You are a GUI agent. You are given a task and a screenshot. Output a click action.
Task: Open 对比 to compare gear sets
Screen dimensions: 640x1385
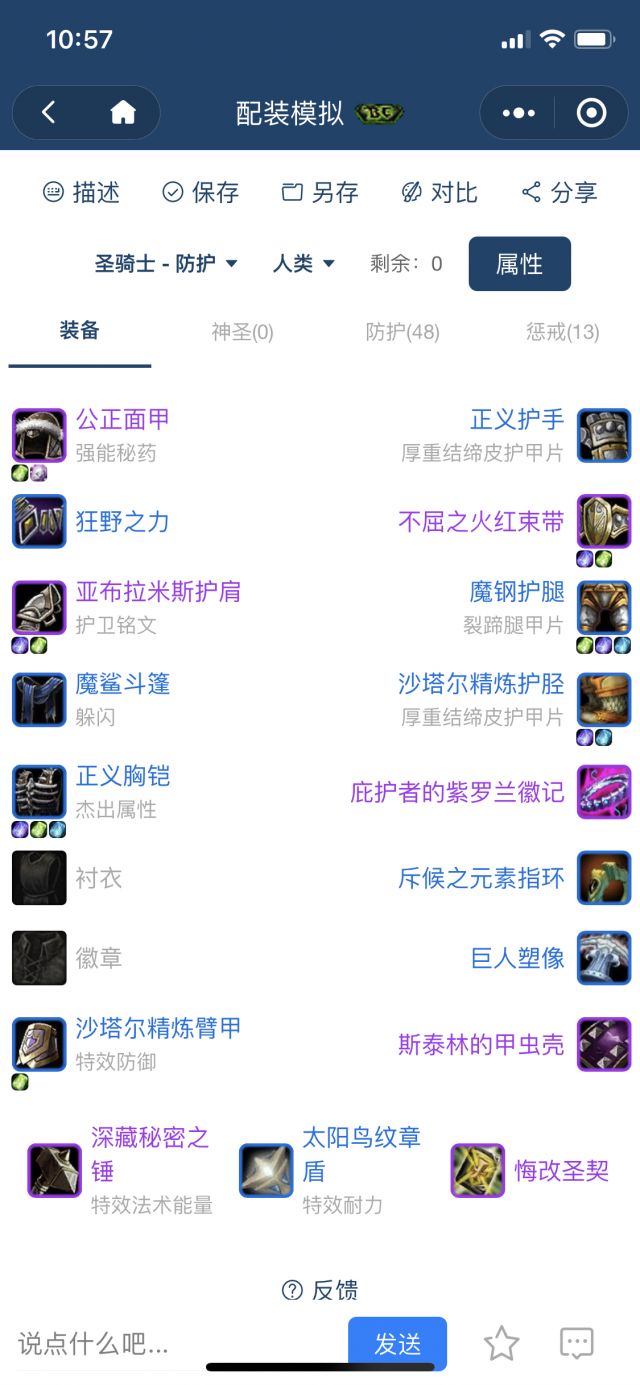click(x=439, y=192)
